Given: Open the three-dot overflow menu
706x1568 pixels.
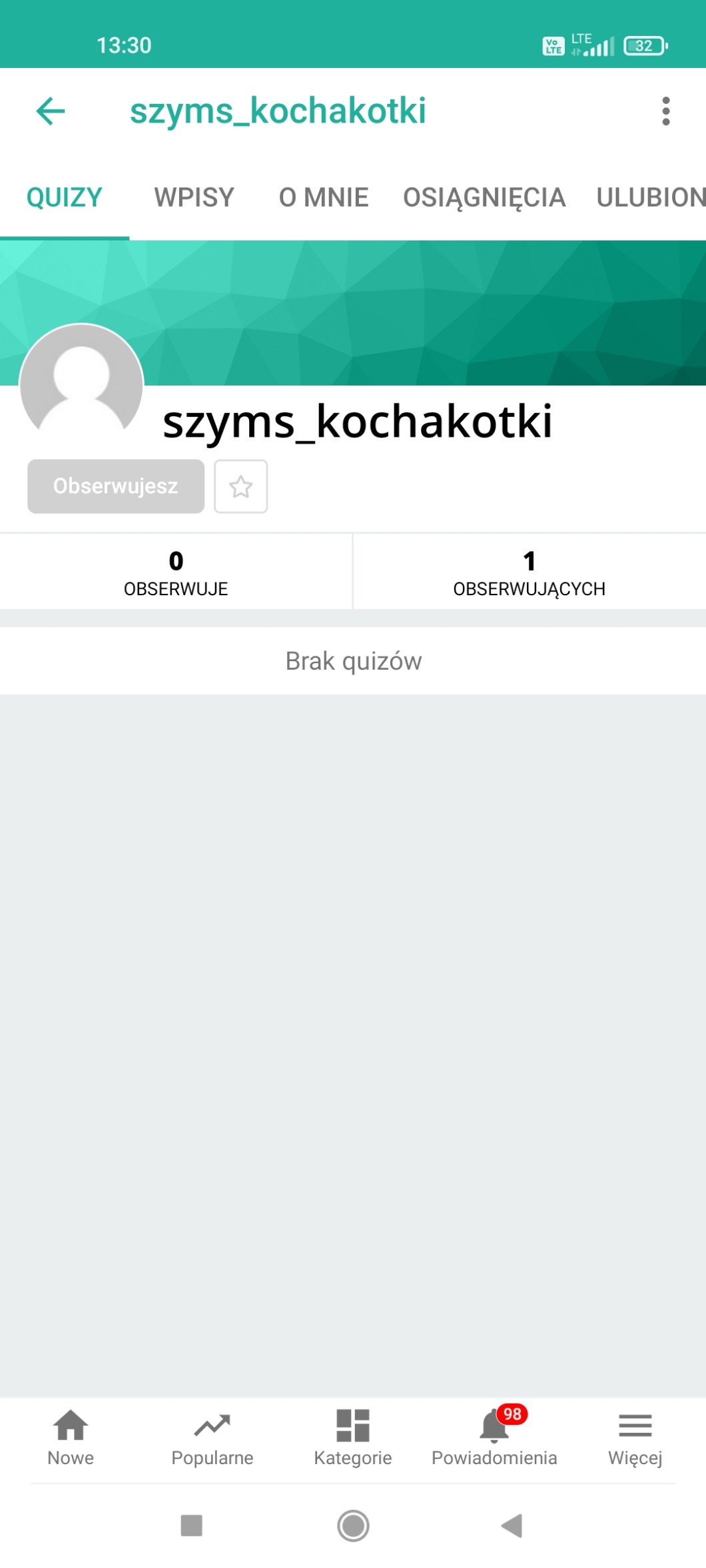Looking at the screenshot, I should [665, 111].
